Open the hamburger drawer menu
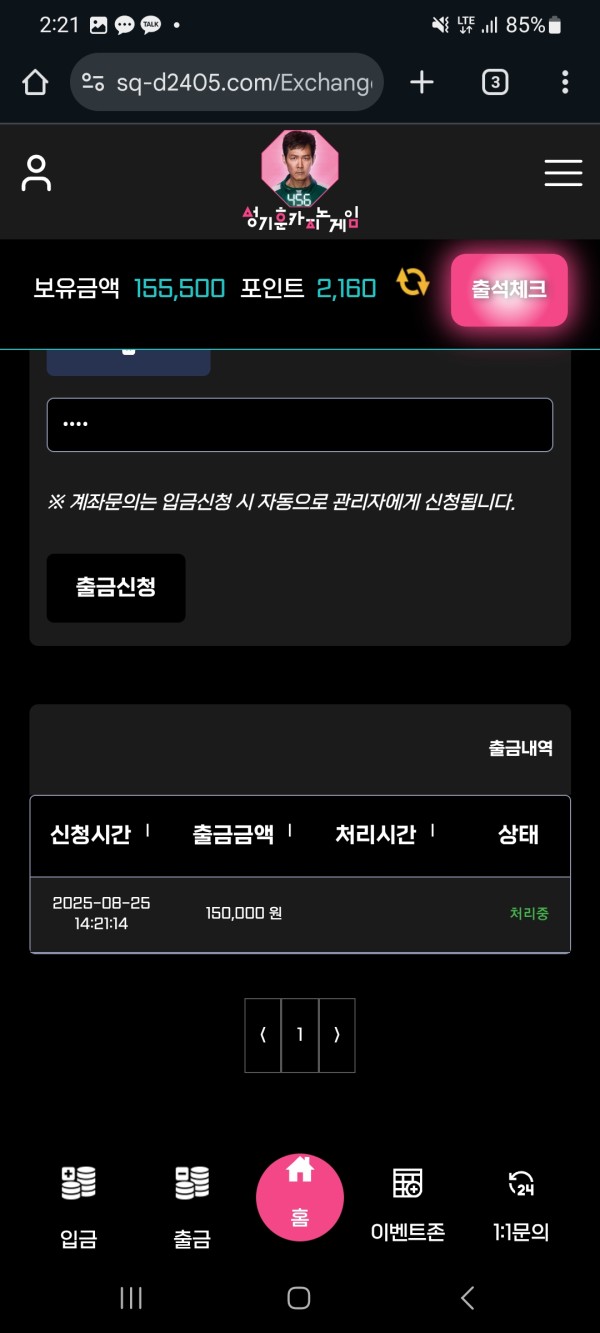This screenshot has height=1333, width=600. 563,173
